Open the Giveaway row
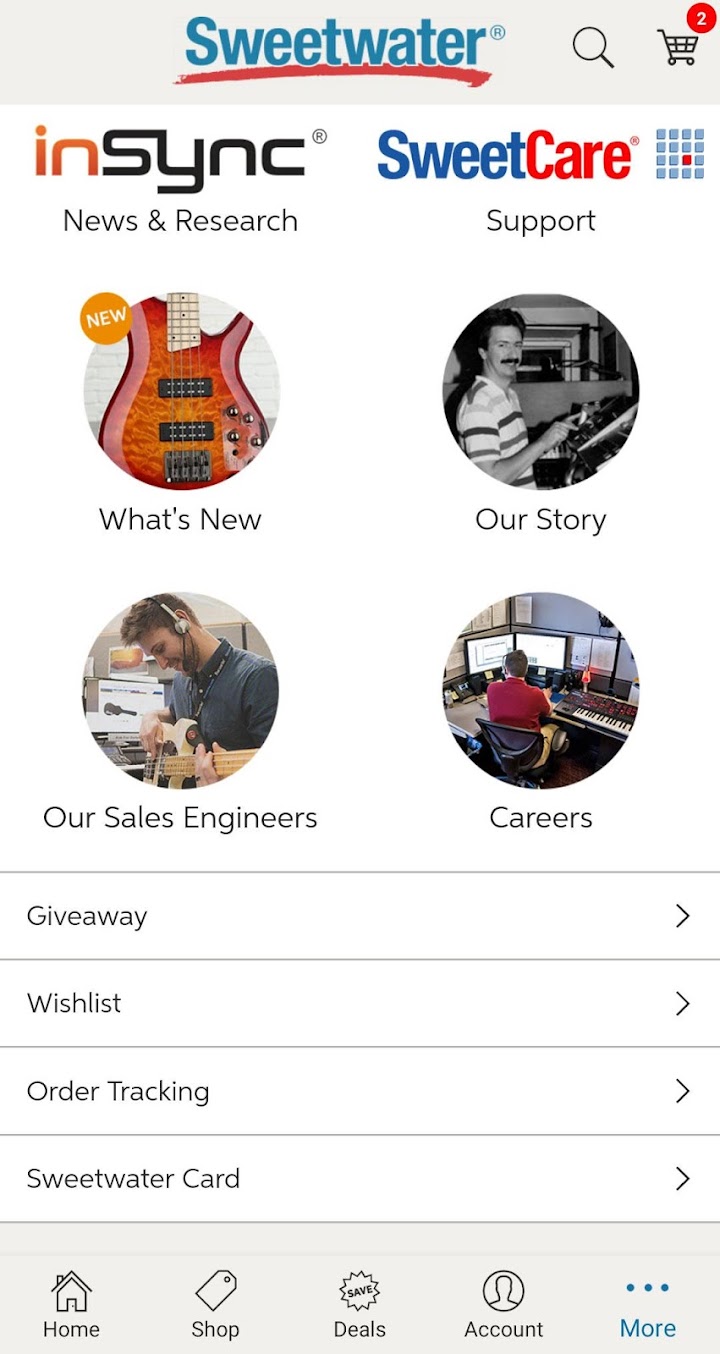 click(360, 916)
